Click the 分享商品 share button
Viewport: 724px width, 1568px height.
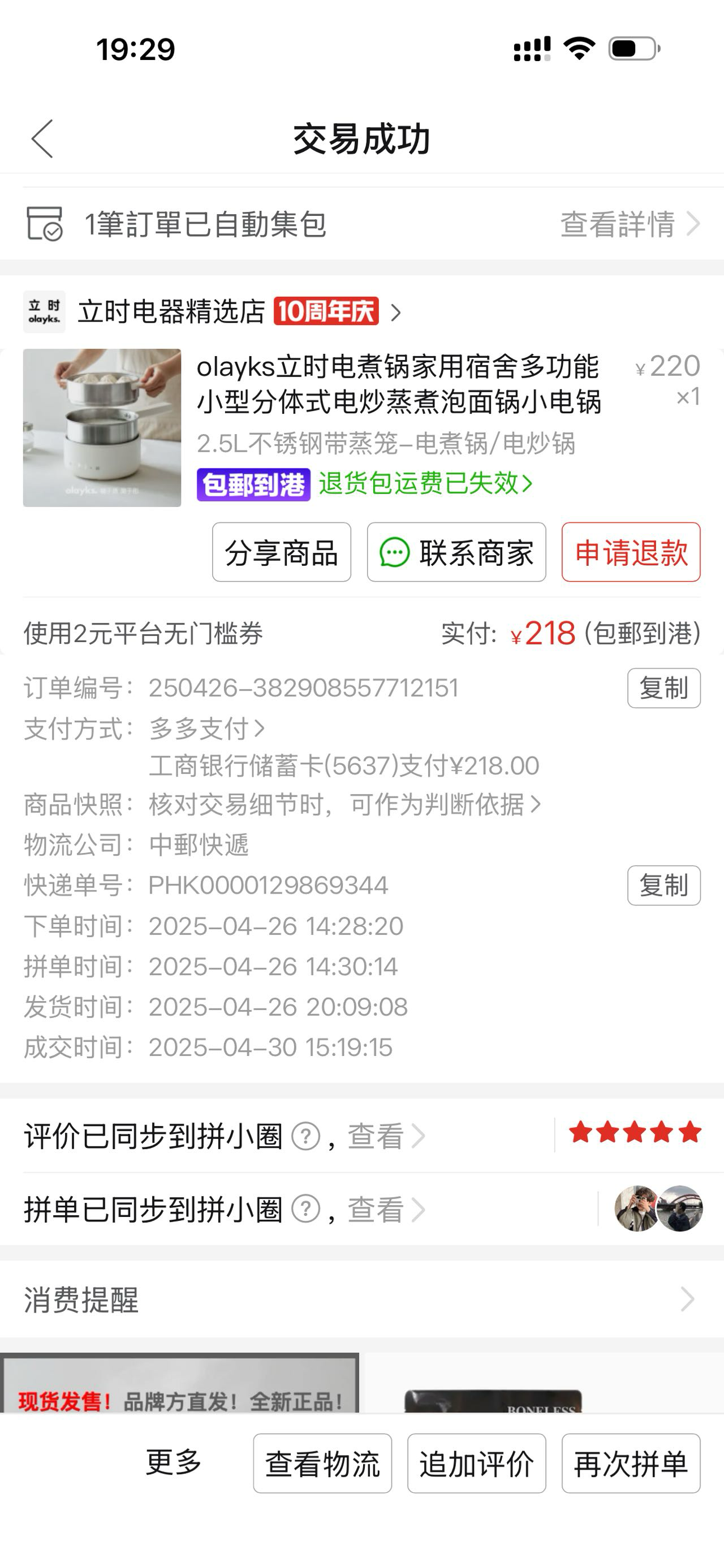[x=281, y=553]
